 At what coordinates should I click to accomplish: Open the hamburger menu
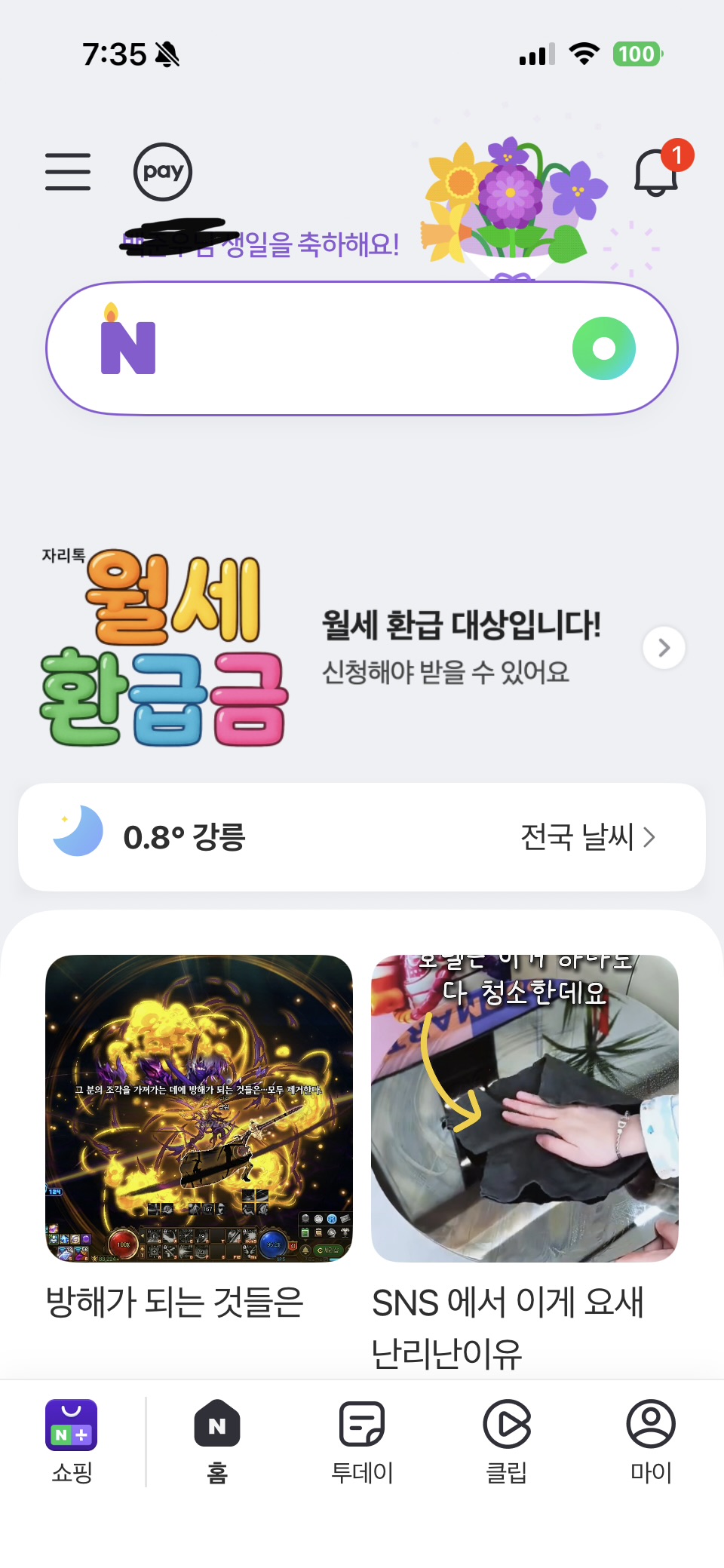pyautogui.click(x=68, y=171)
